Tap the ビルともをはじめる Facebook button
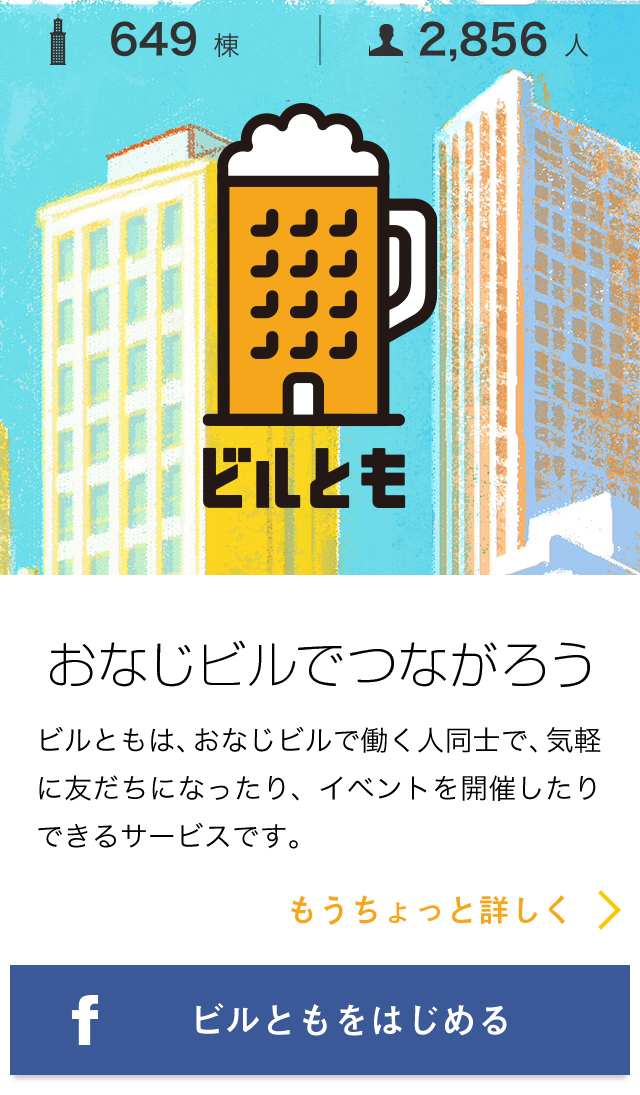Image resolution: width=640 pixels, height=1095 pixels. pos(320,1020)
